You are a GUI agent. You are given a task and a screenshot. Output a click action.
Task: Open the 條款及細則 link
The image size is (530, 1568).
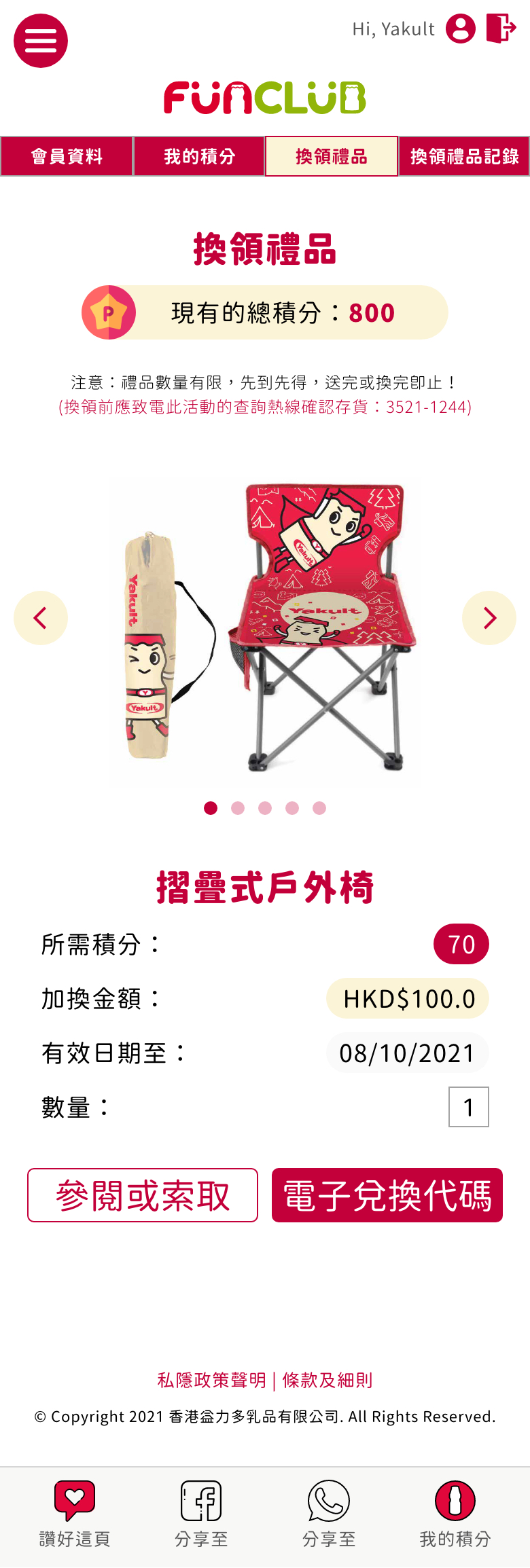pyautogui.click(x=328, y=1380)
